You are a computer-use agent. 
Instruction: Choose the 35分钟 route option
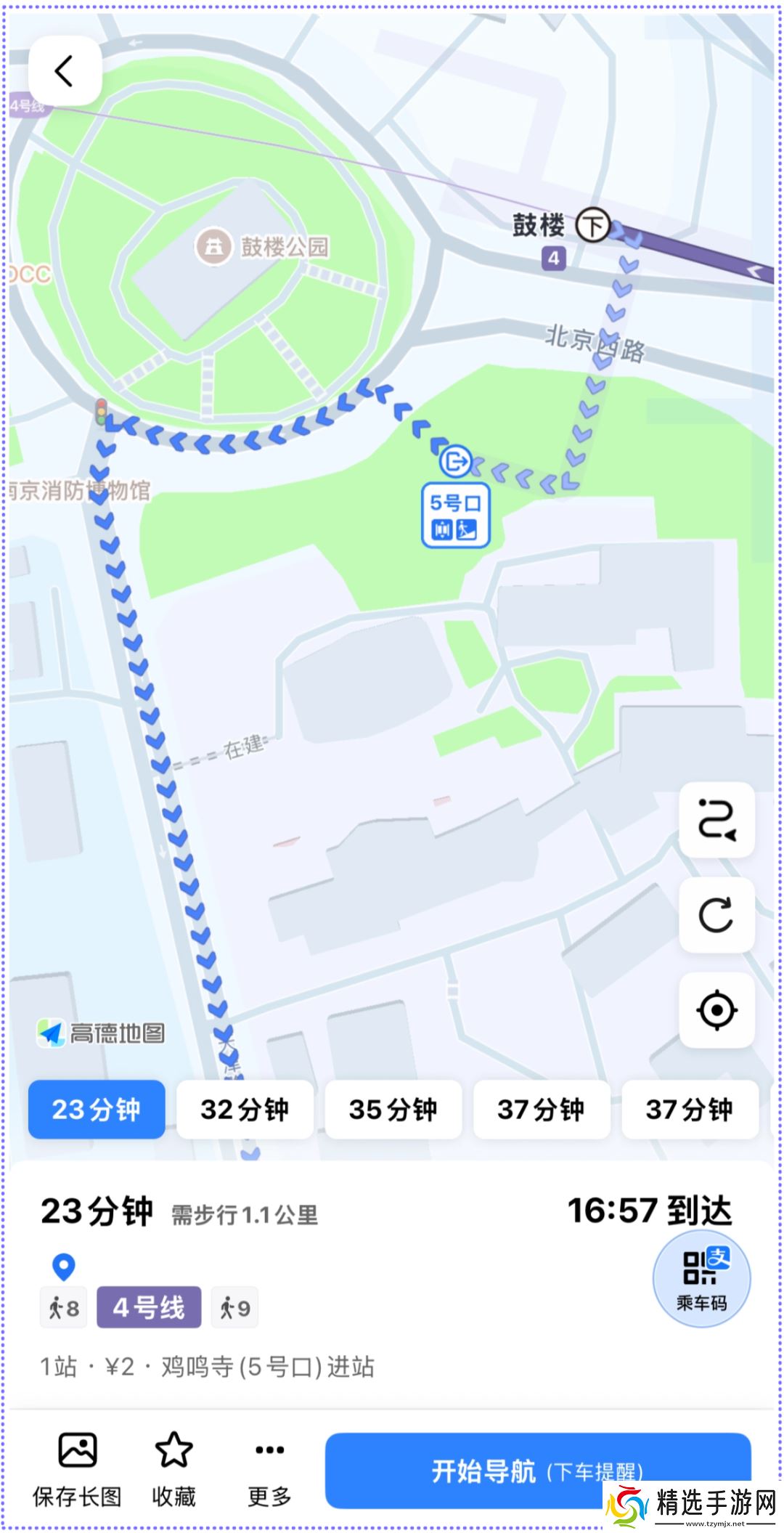click(393, 1109)
